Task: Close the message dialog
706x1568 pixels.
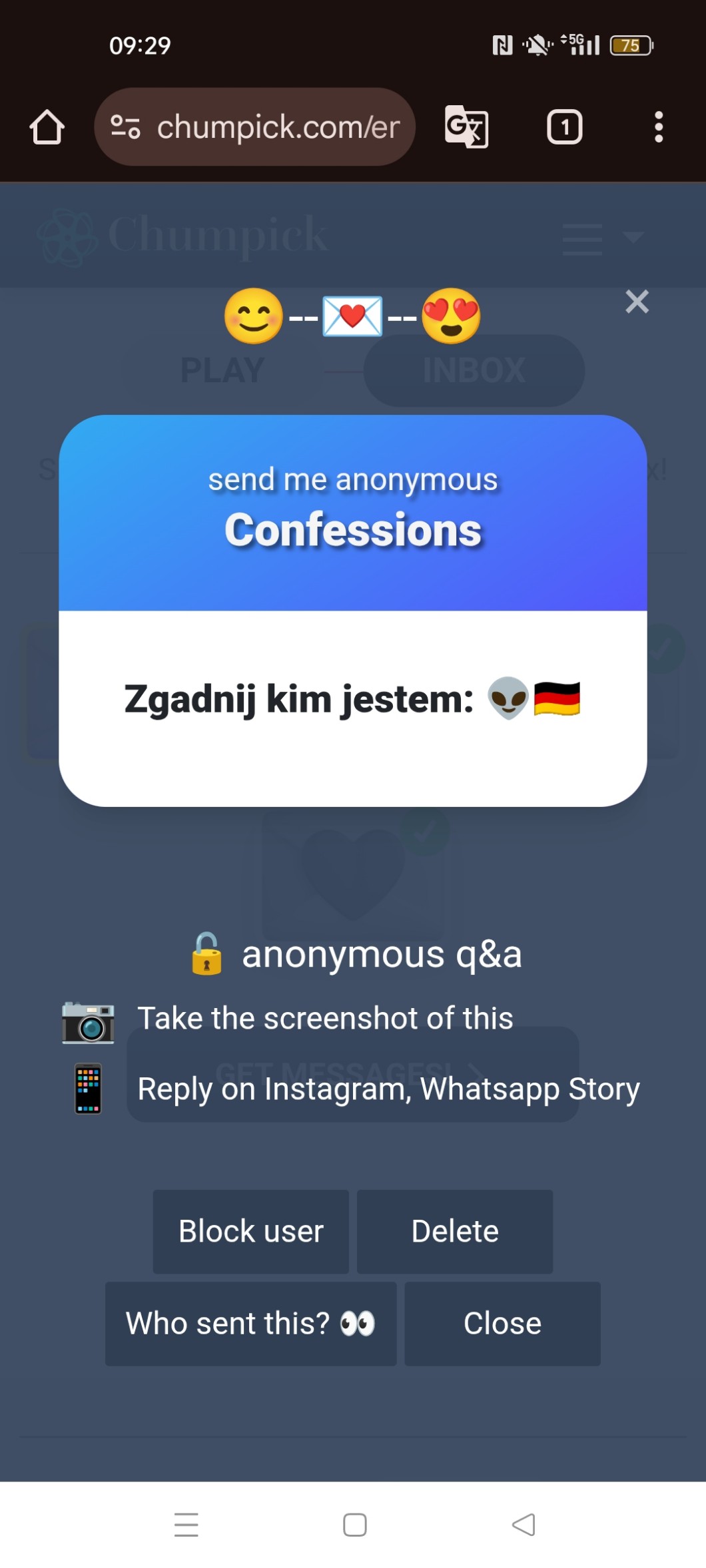Action: click(x=502, y=1323)
